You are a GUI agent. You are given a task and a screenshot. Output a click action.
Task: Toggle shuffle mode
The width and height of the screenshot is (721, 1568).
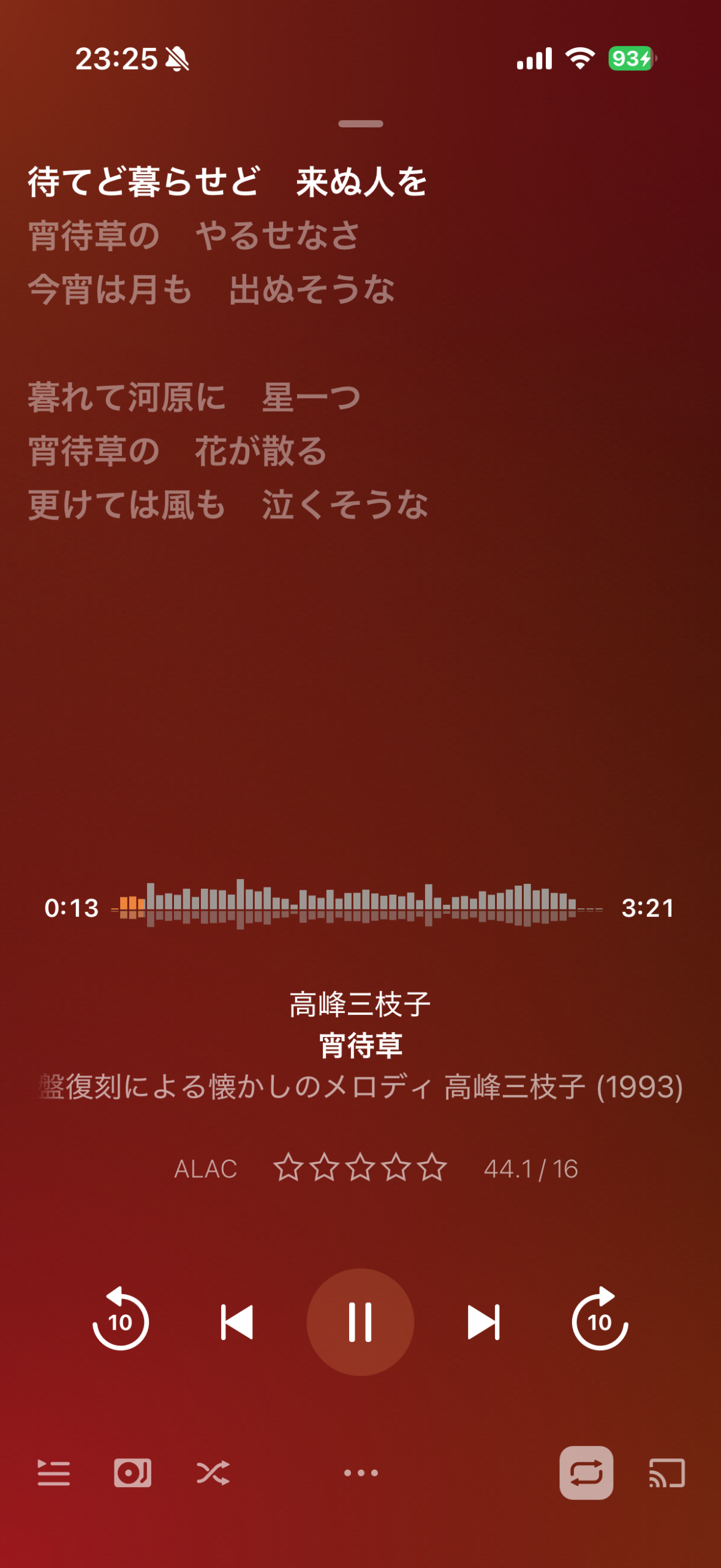click(213, 1473)
